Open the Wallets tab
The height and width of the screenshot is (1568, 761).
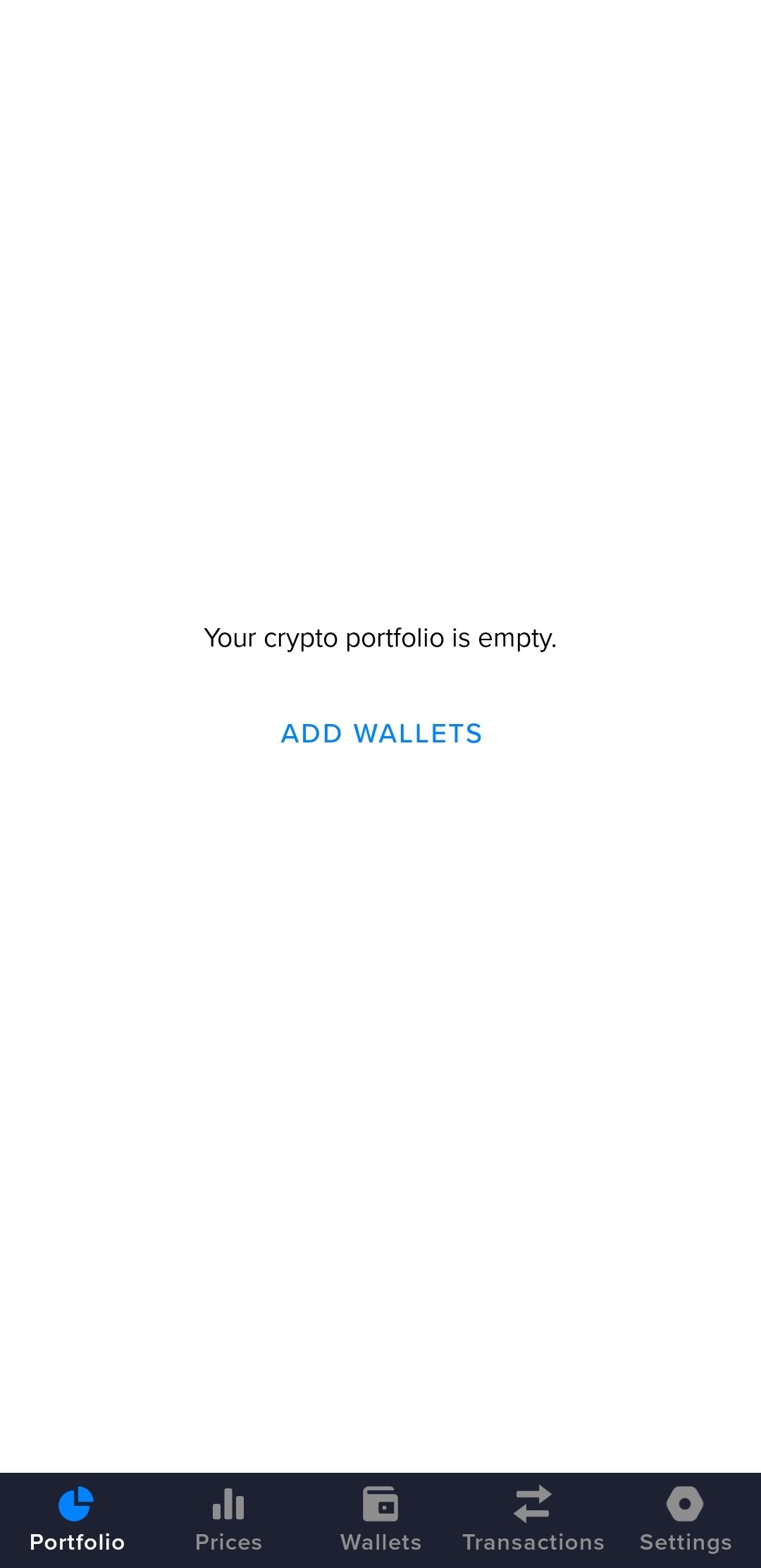[x=380, y=1519]
